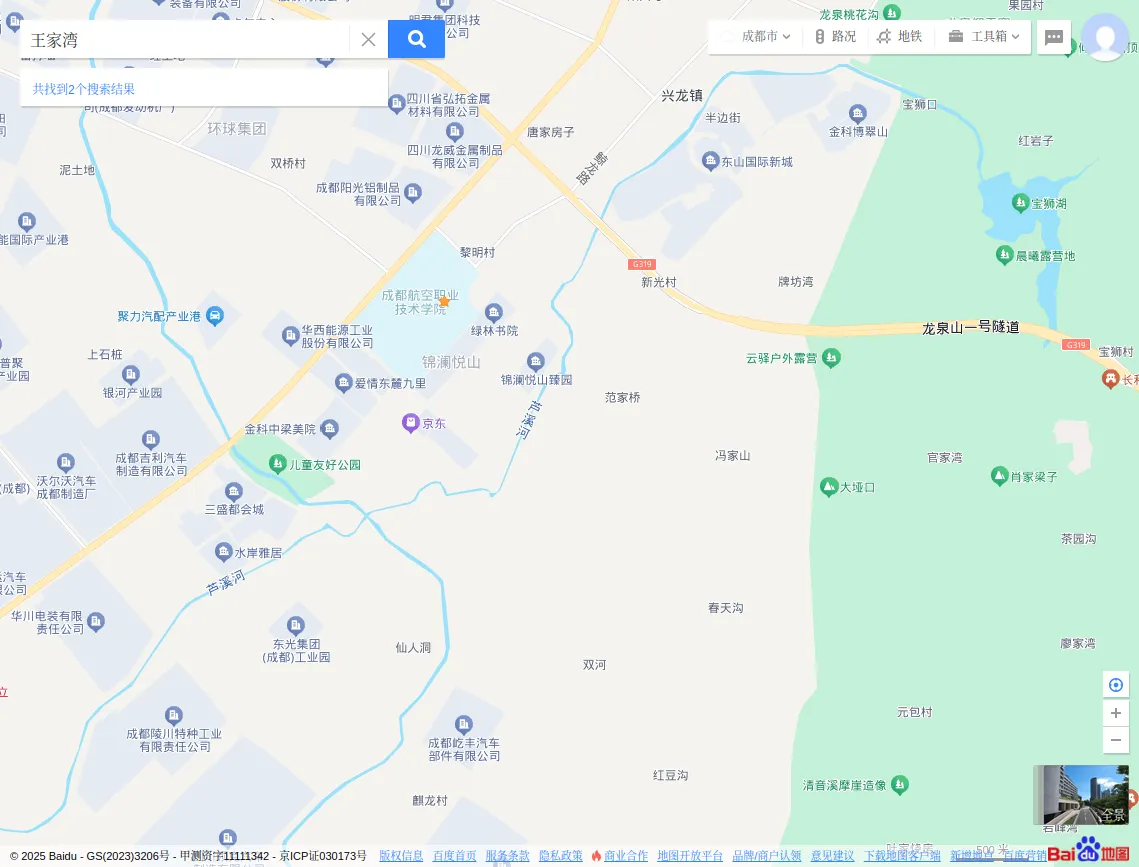The height and width of the screenshot is (867, 1139).
Task: Open the 版权信息 footer link
Action: pyautogui.click(x=401, y=856)
